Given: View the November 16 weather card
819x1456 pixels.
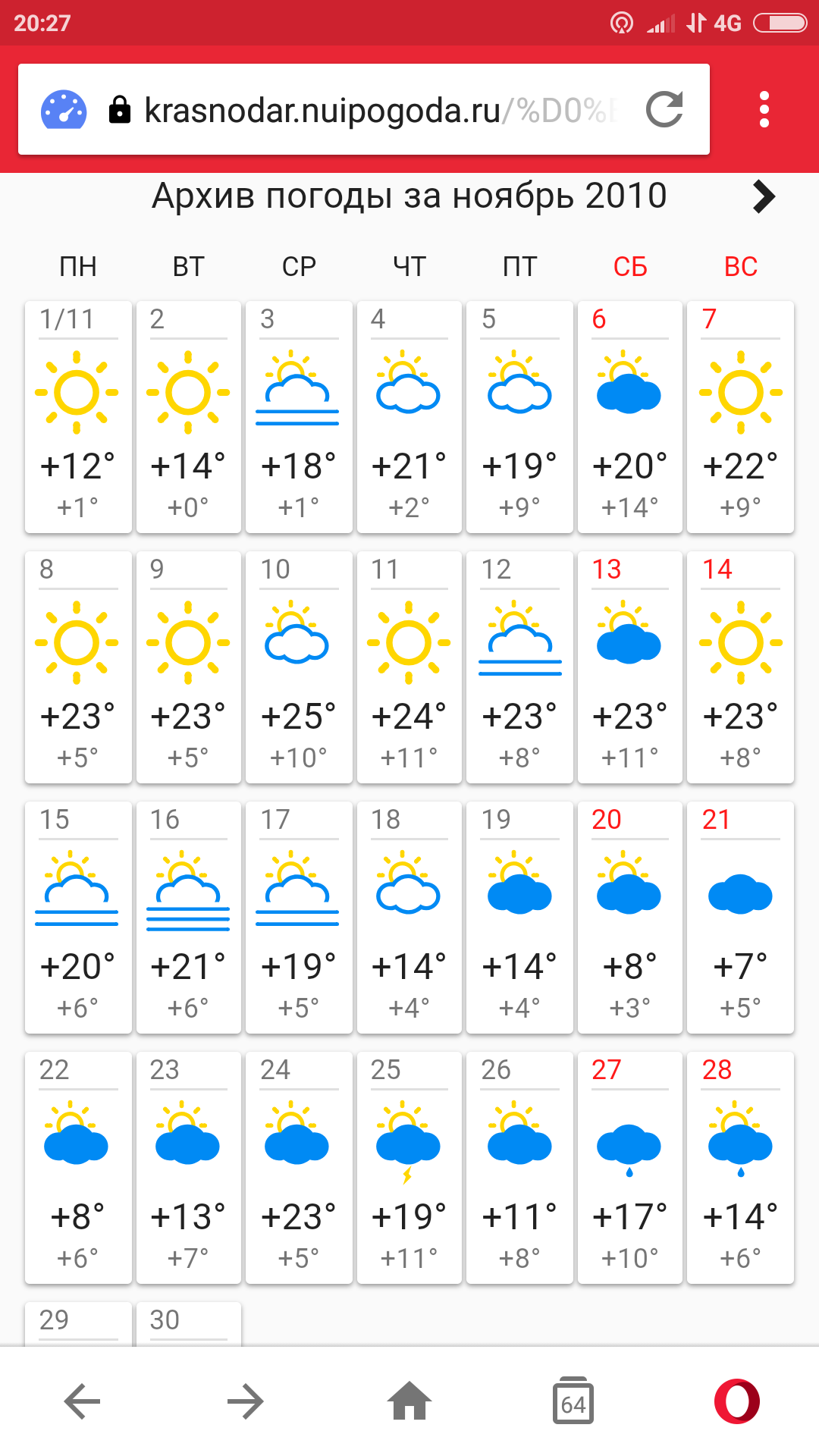Looking at the screenshot, I should pyautogui.click(x=188, y=918).
